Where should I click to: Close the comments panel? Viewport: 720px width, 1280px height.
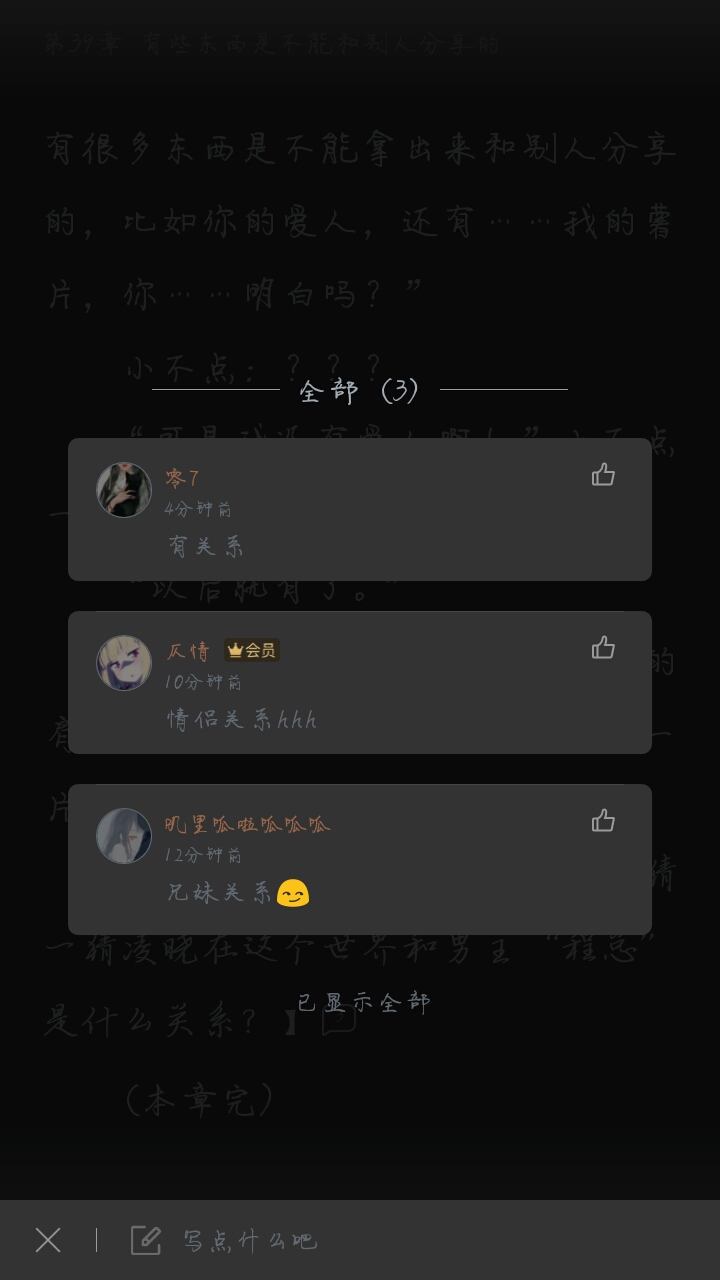coord(48,1240)
